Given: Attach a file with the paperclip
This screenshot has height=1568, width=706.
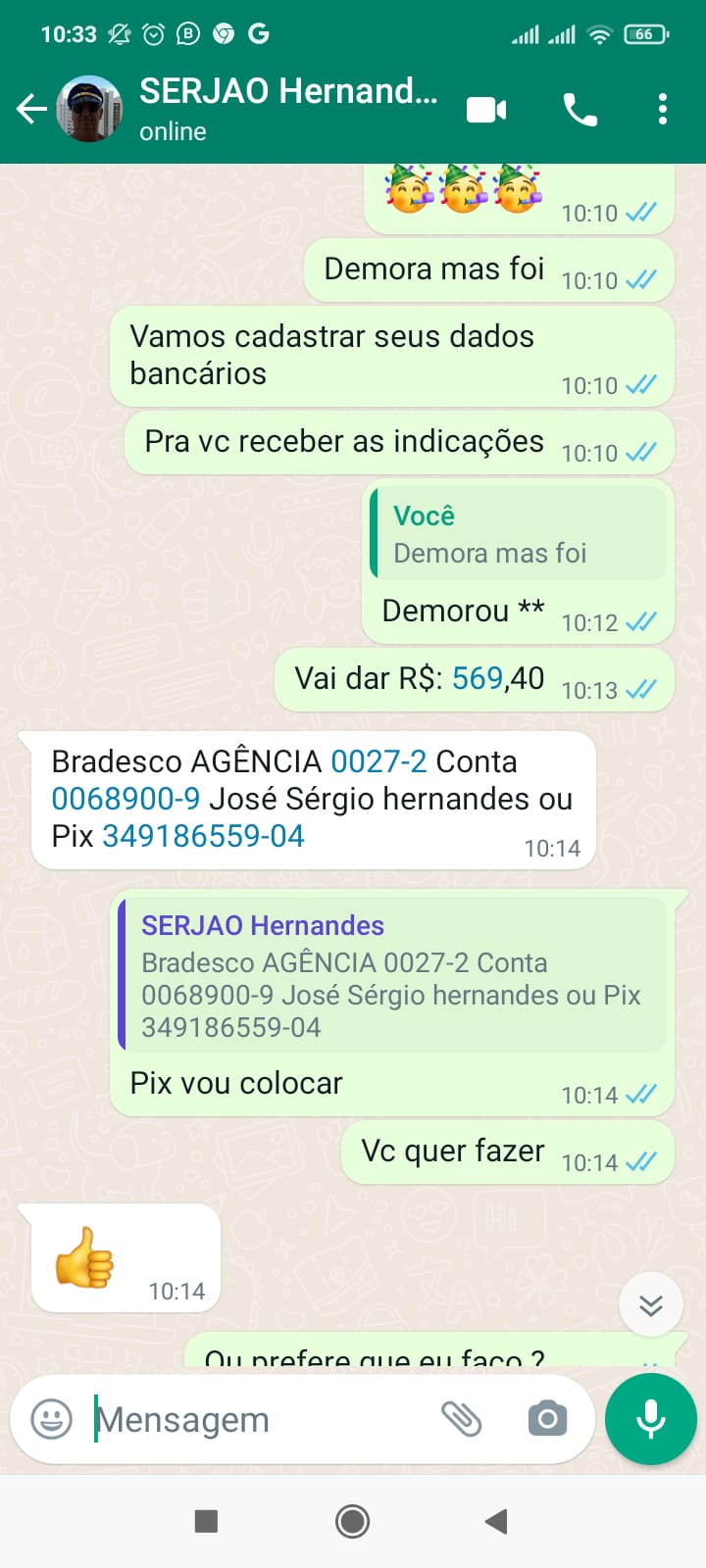Looking at the screenshot, I should point(461,1418).
